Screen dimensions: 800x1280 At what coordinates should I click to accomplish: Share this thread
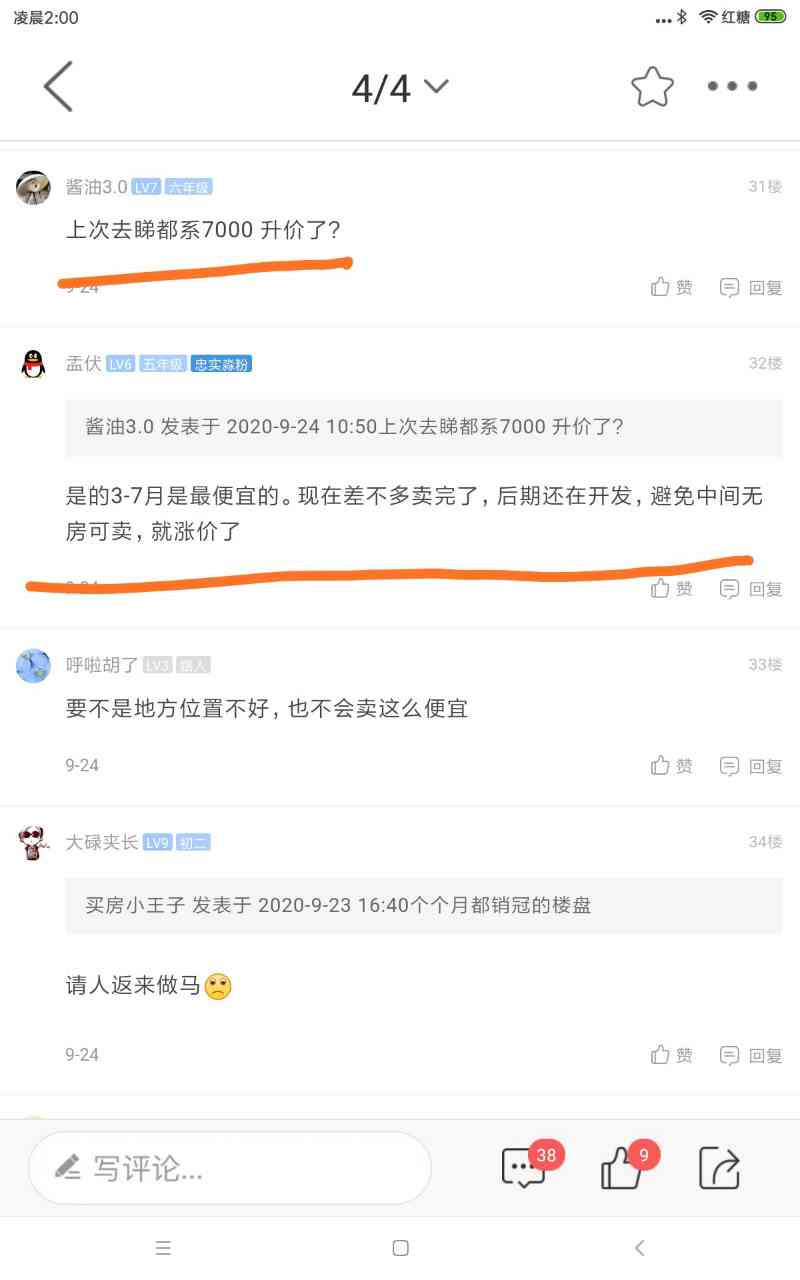719,1167
